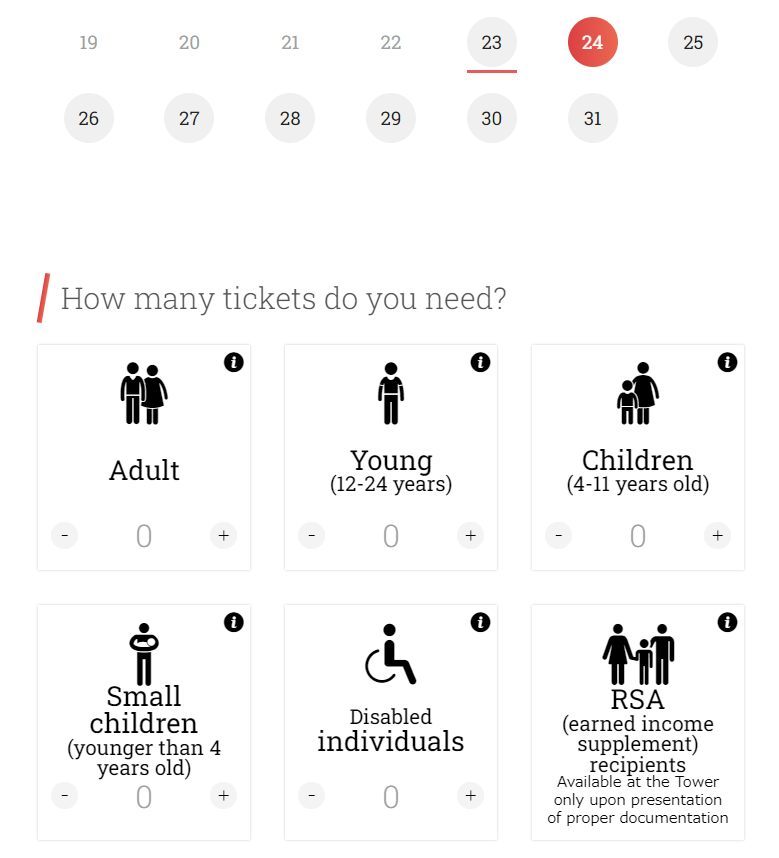Image resolution: width=779 pixels, height=858 pixels.
Task: Increase the Young (12-24 years) ticket count
Action: pyautogui.click(x=470, y=536)
